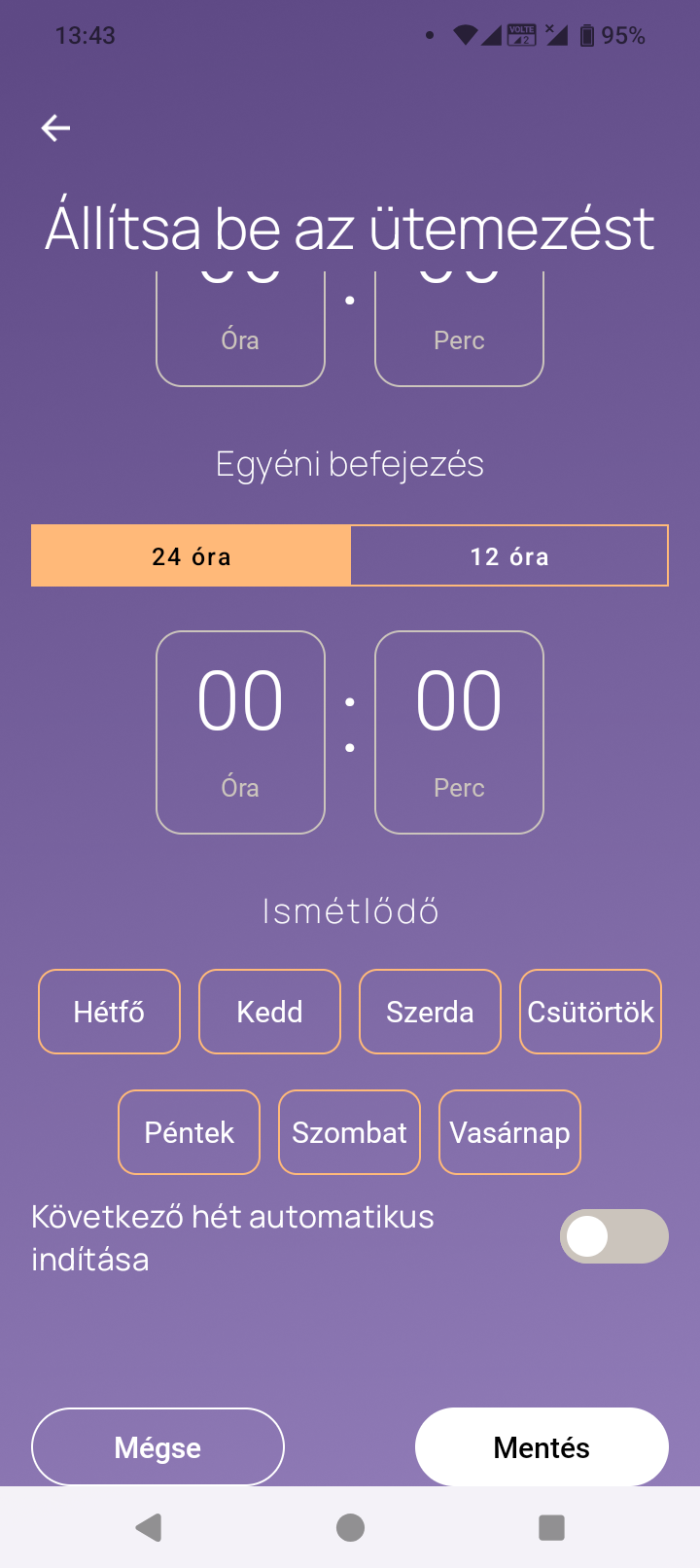Select Kedd for repeating
The width and height of the screenshot is (700, 1568).
pos(269,1012)
